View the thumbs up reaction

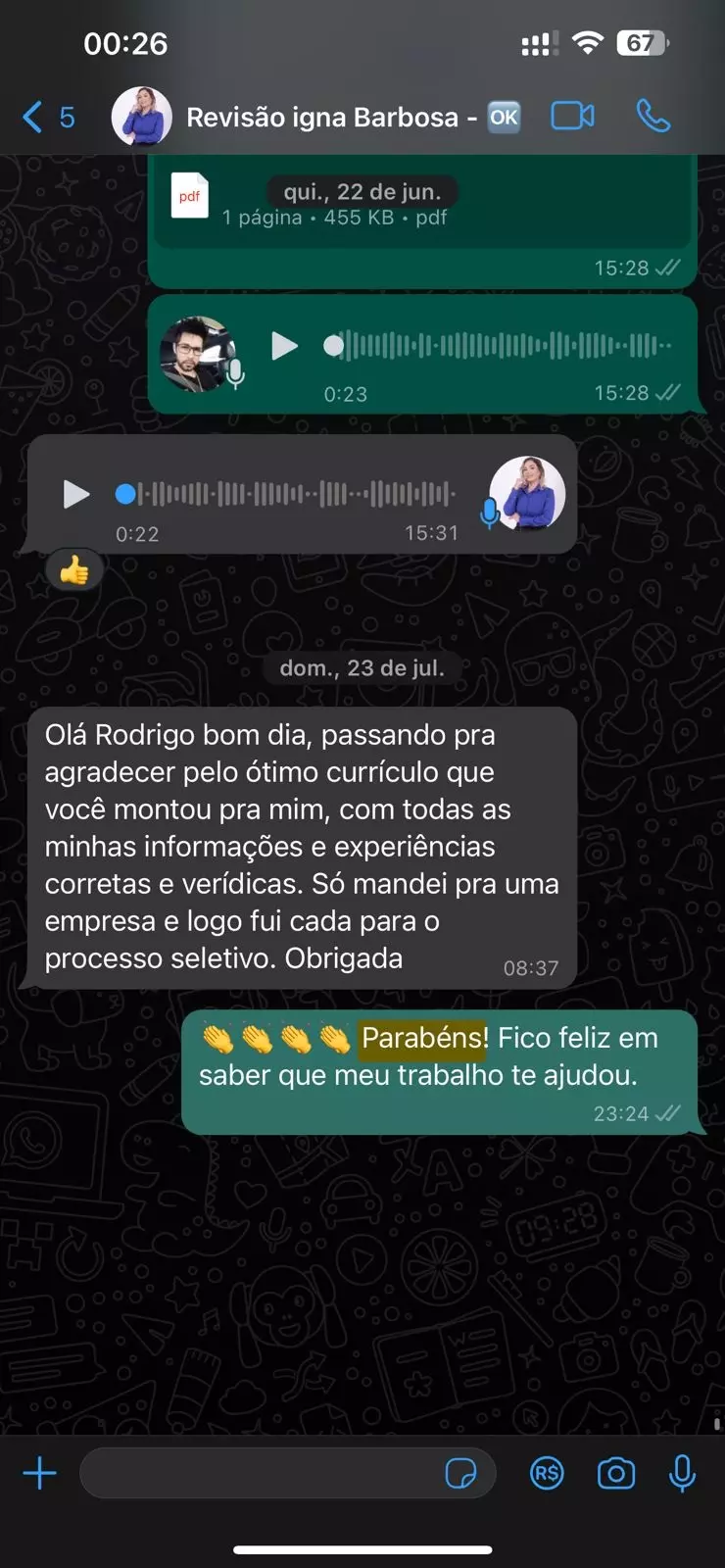pos(74,570)
